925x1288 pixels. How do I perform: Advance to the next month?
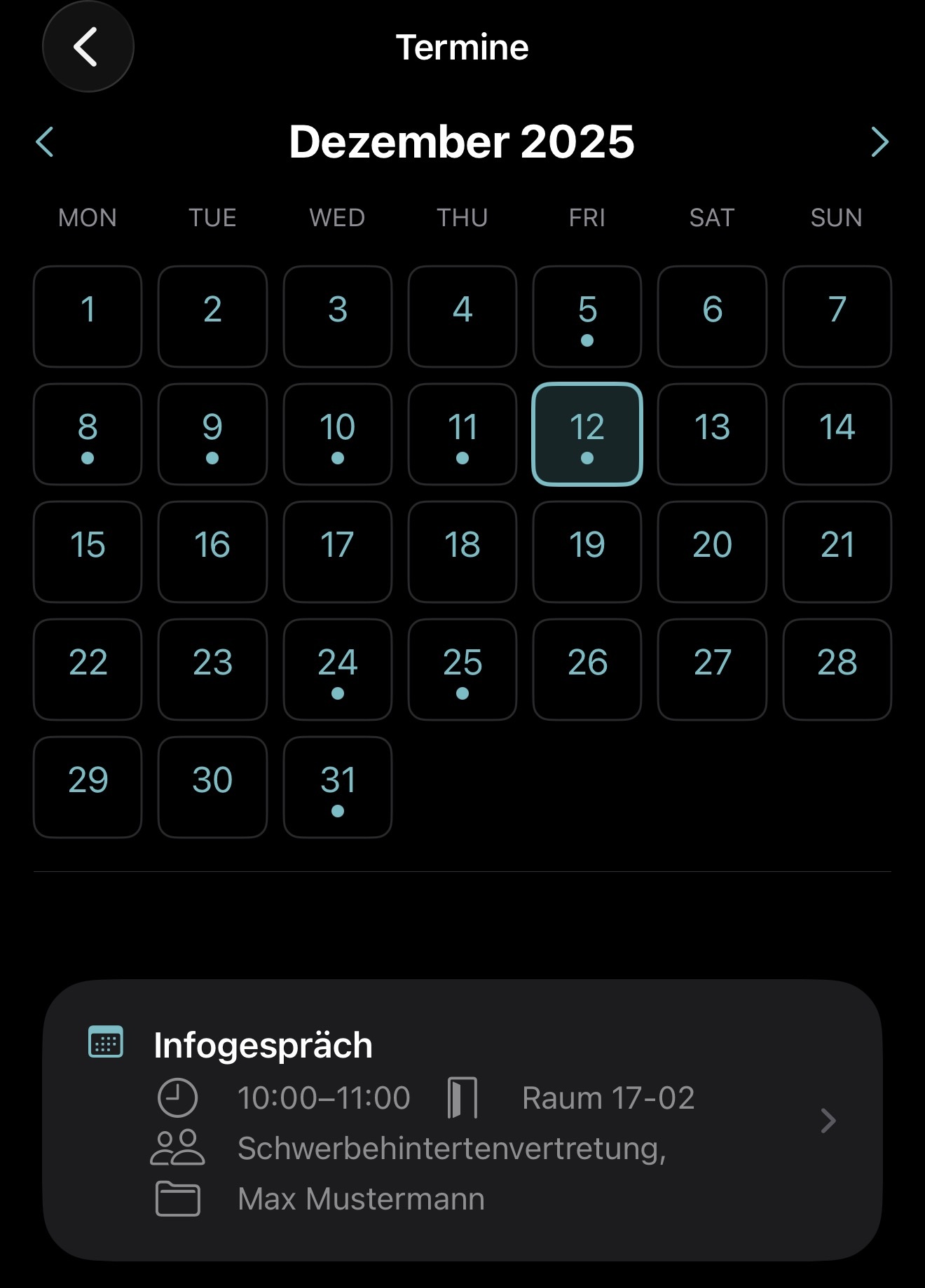click(879, 142)
